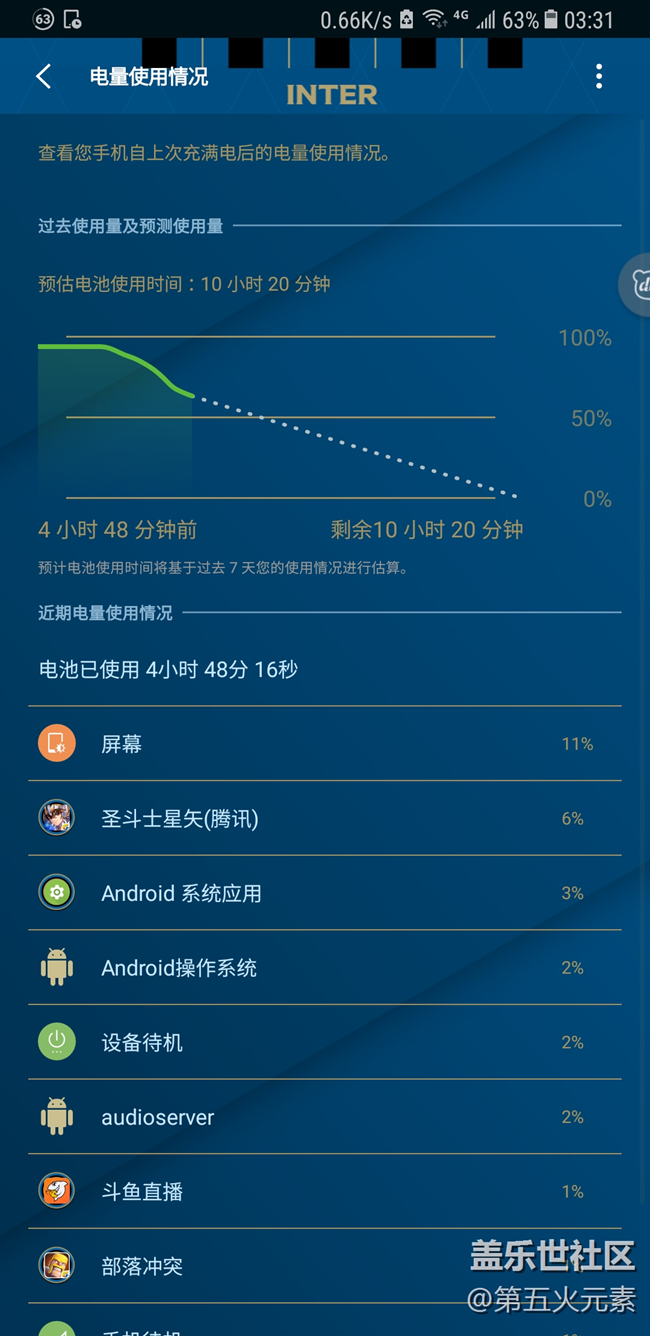Open 屏幕 battery usage details
650x1336 pixels.
point(324,744)
